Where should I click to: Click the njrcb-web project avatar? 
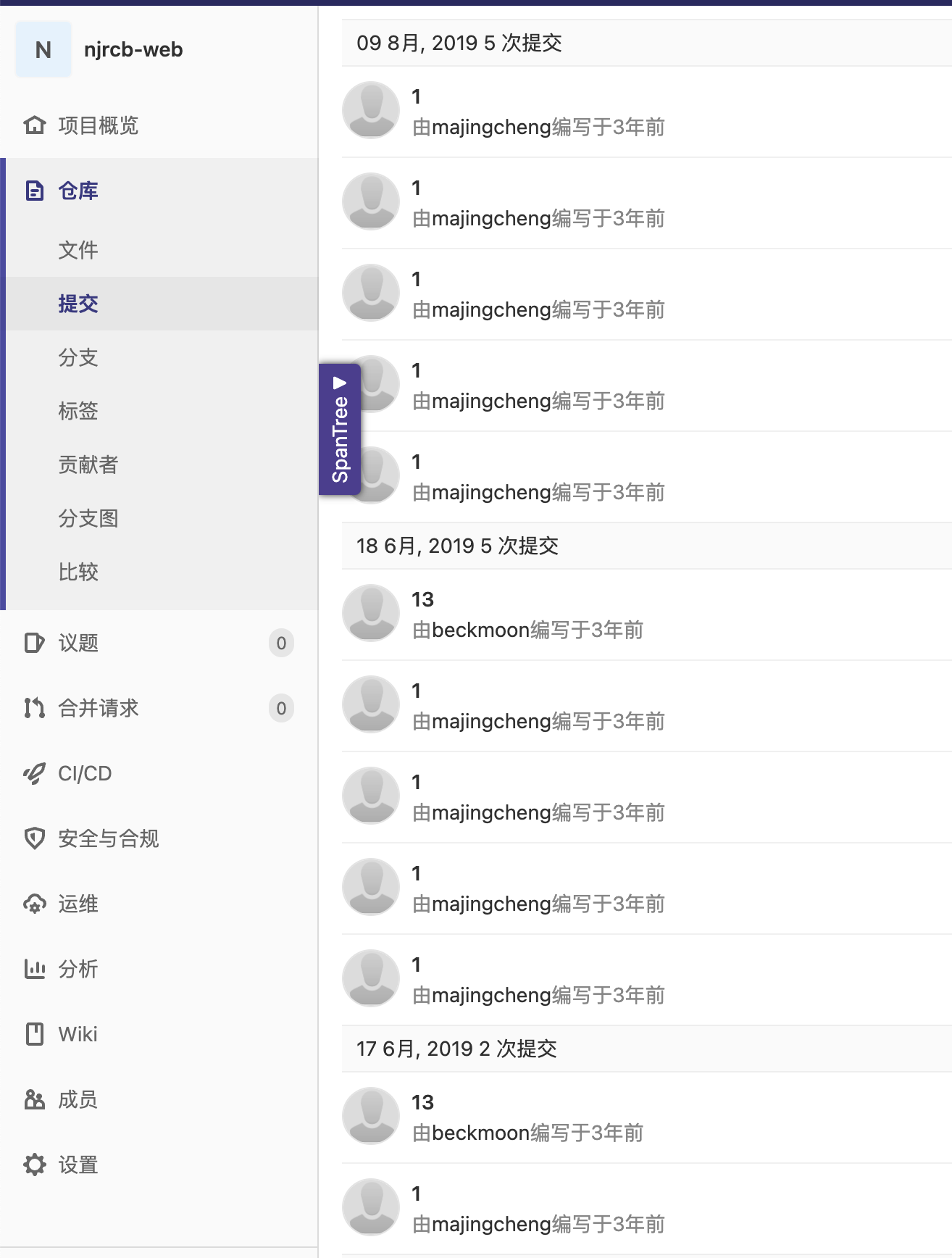tap(43, 50)
